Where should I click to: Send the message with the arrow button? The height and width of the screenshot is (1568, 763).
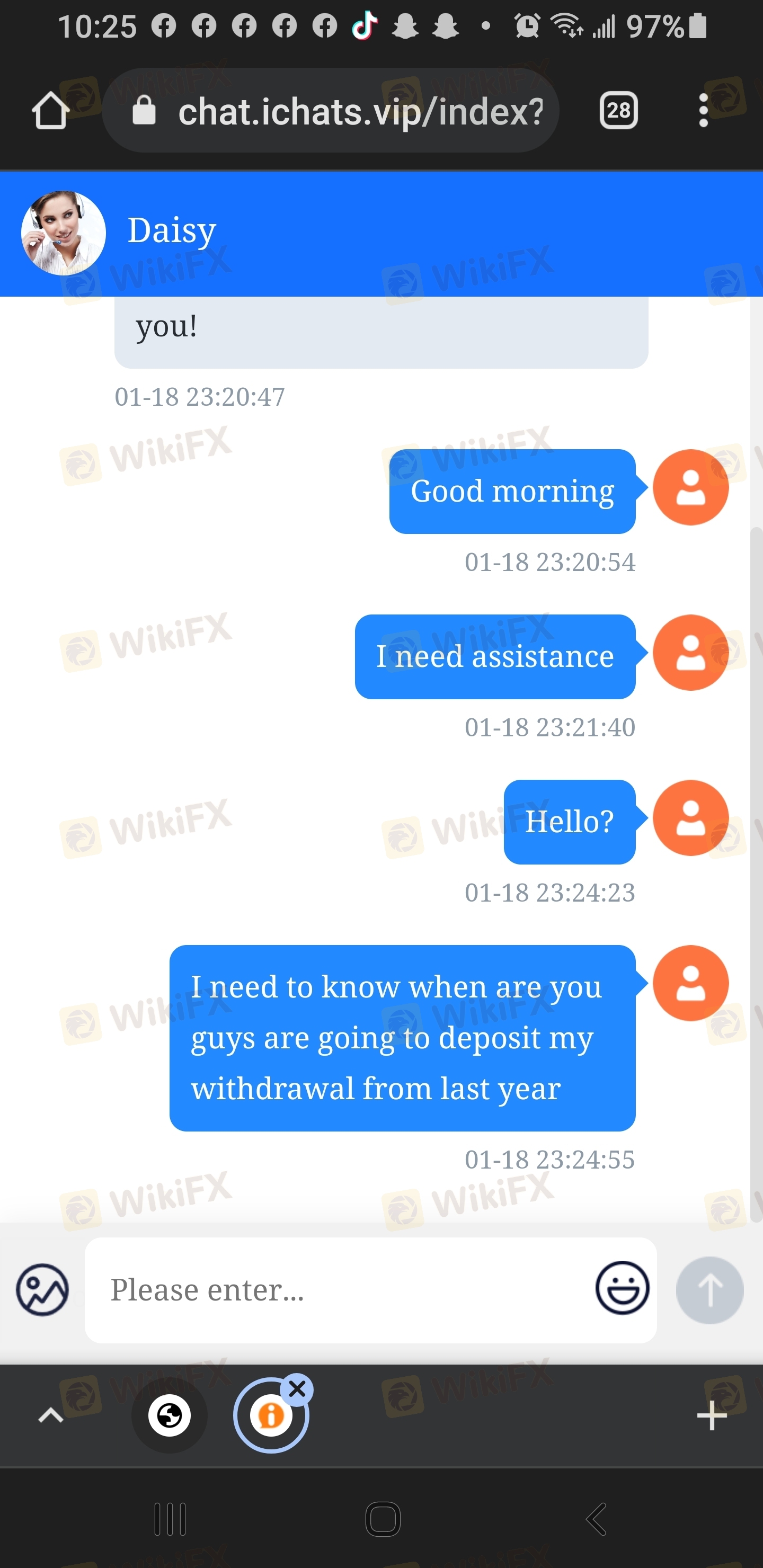coord(709,1289)
